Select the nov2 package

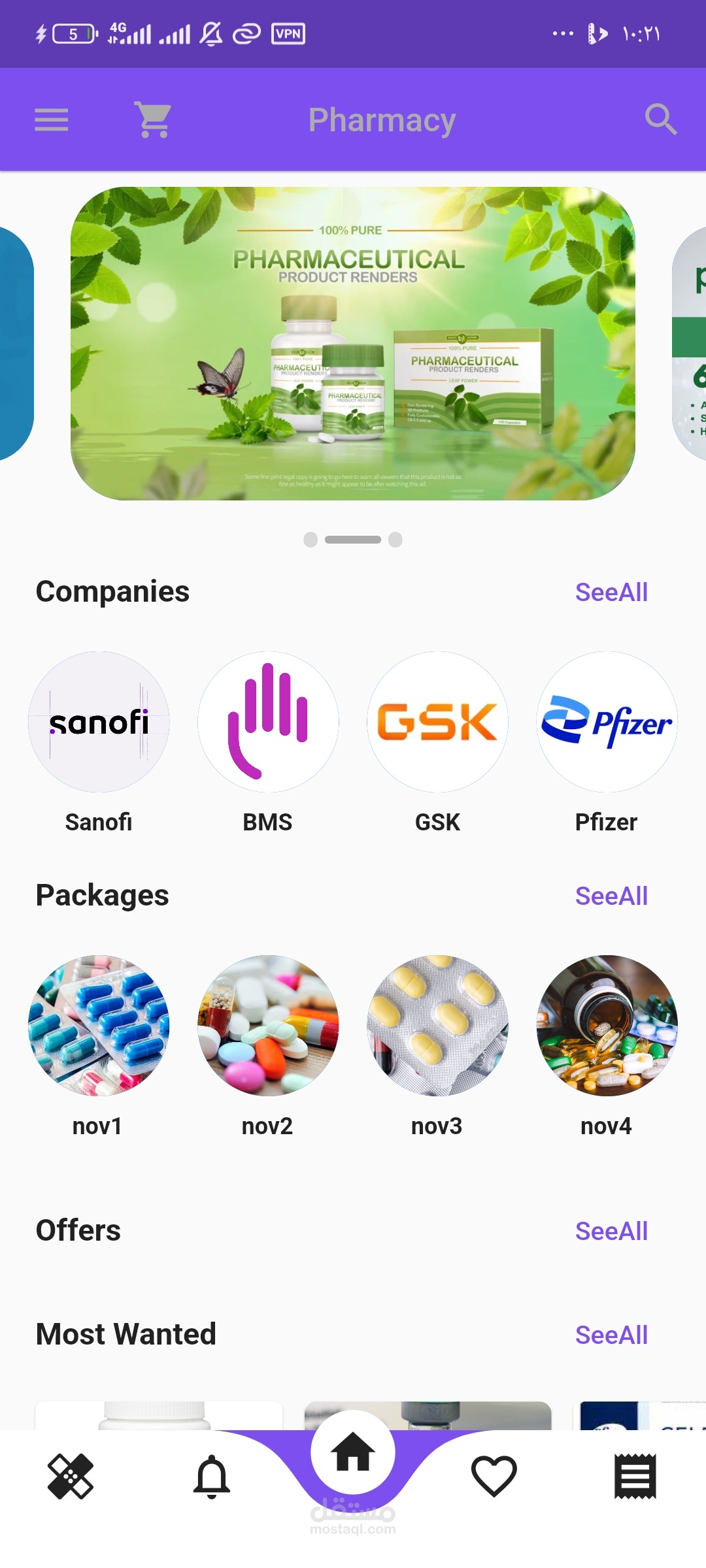tap(268, 1026)
